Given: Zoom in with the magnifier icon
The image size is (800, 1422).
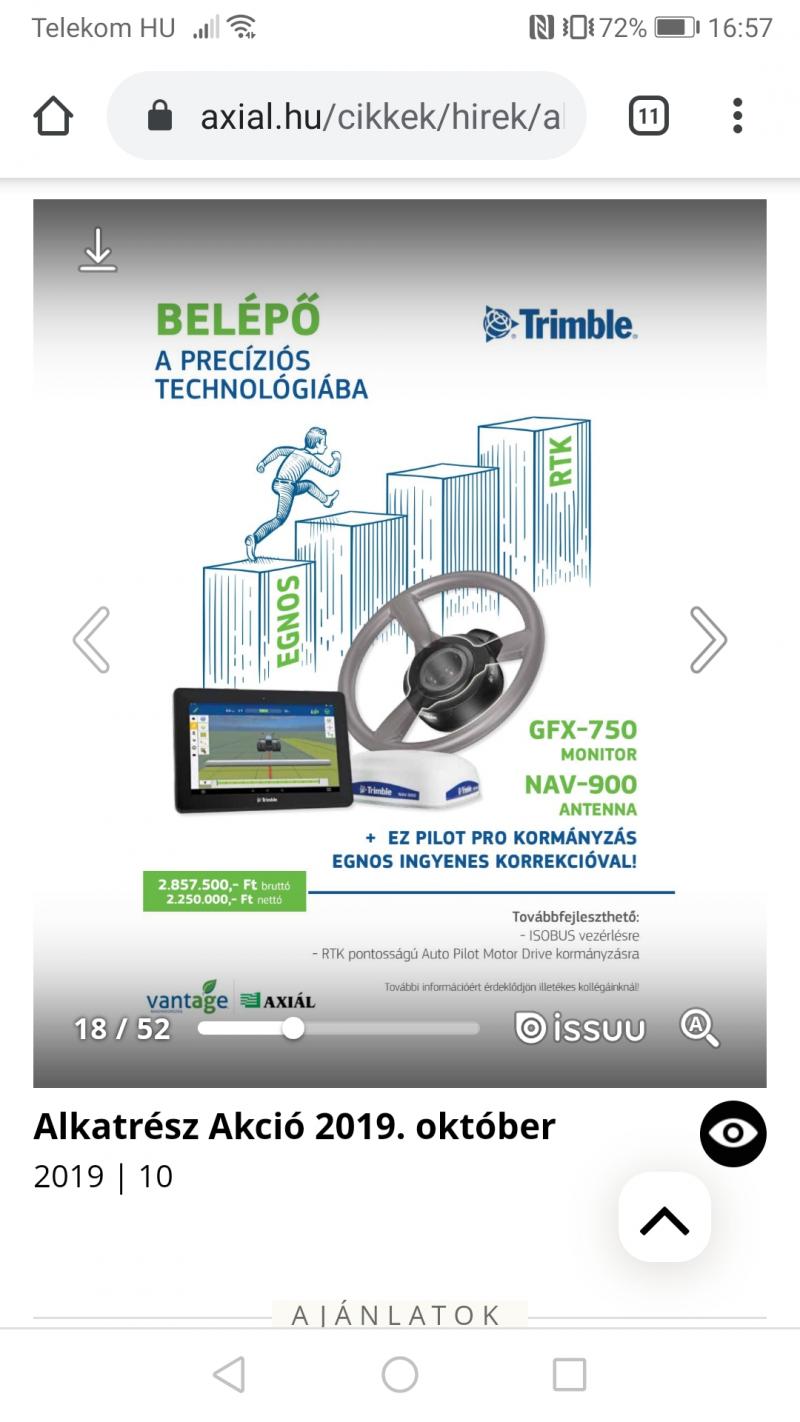Looking at the screenshot, I should (699, 1028).
